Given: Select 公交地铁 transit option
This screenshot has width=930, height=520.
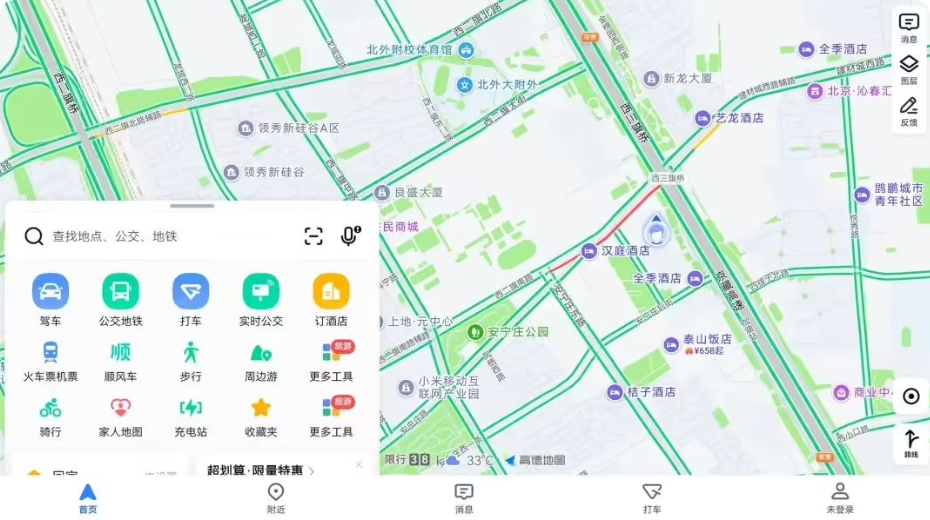Looking at the screenshot, I should click(x=120, y=299).
